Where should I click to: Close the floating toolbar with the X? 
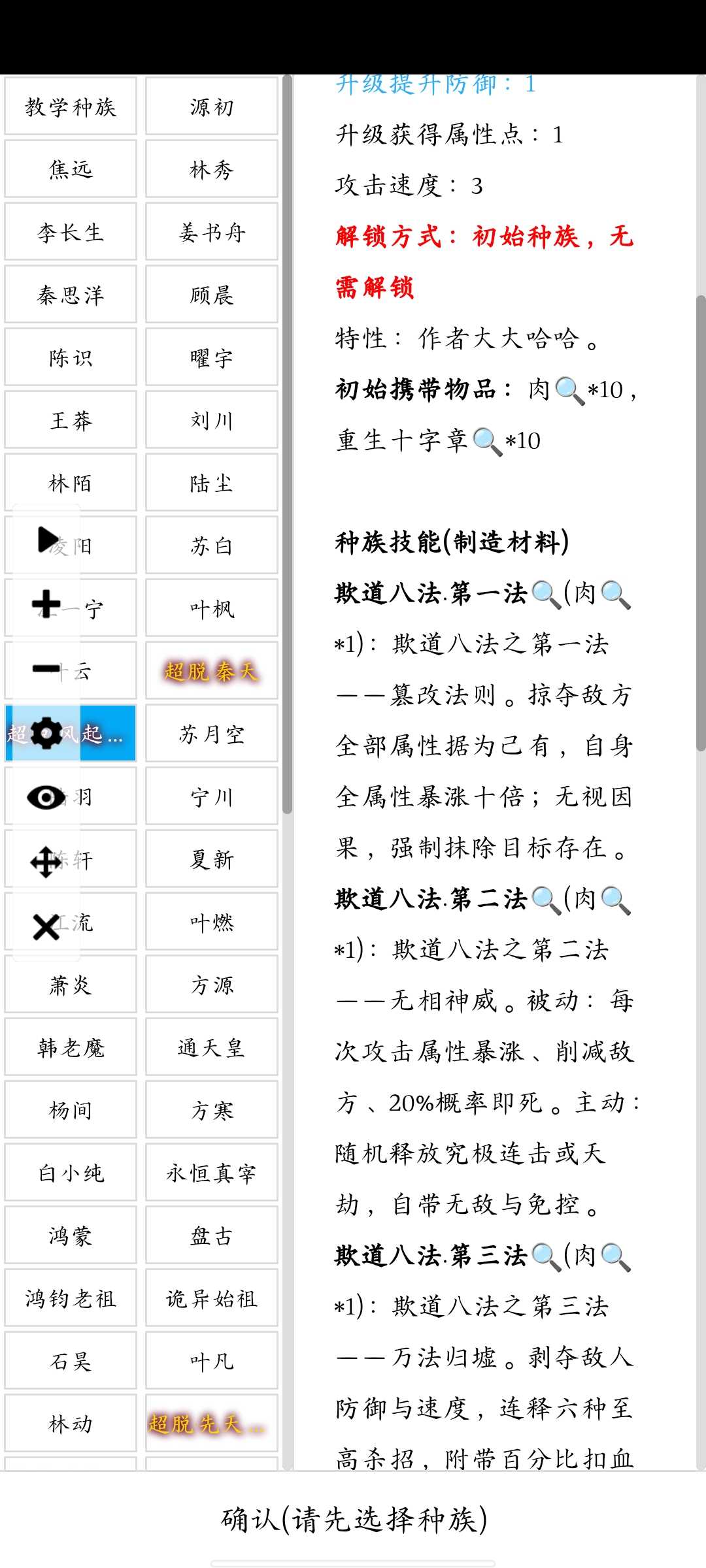[x=46, y=926]
